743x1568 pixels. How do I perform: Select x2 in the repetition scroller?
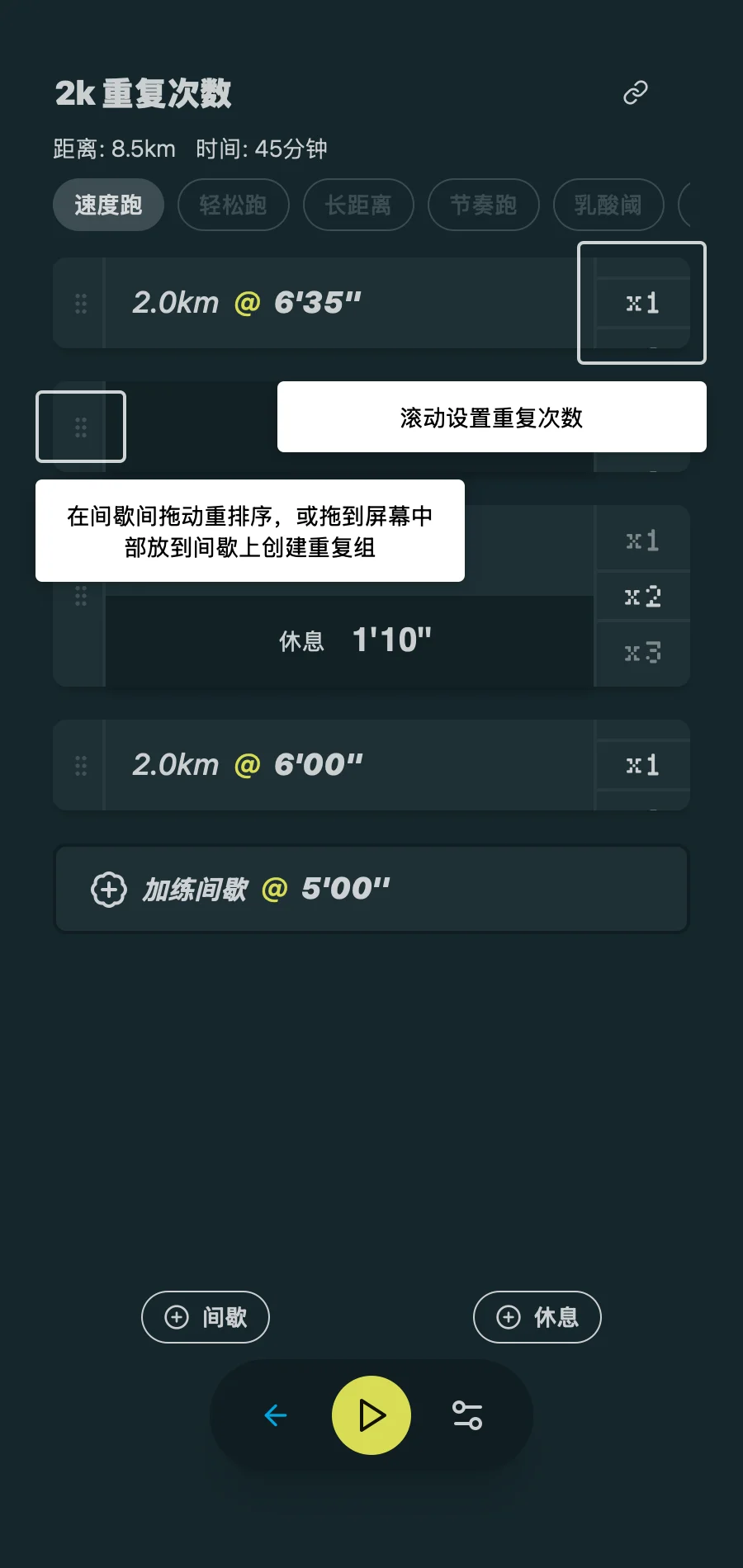641,596
